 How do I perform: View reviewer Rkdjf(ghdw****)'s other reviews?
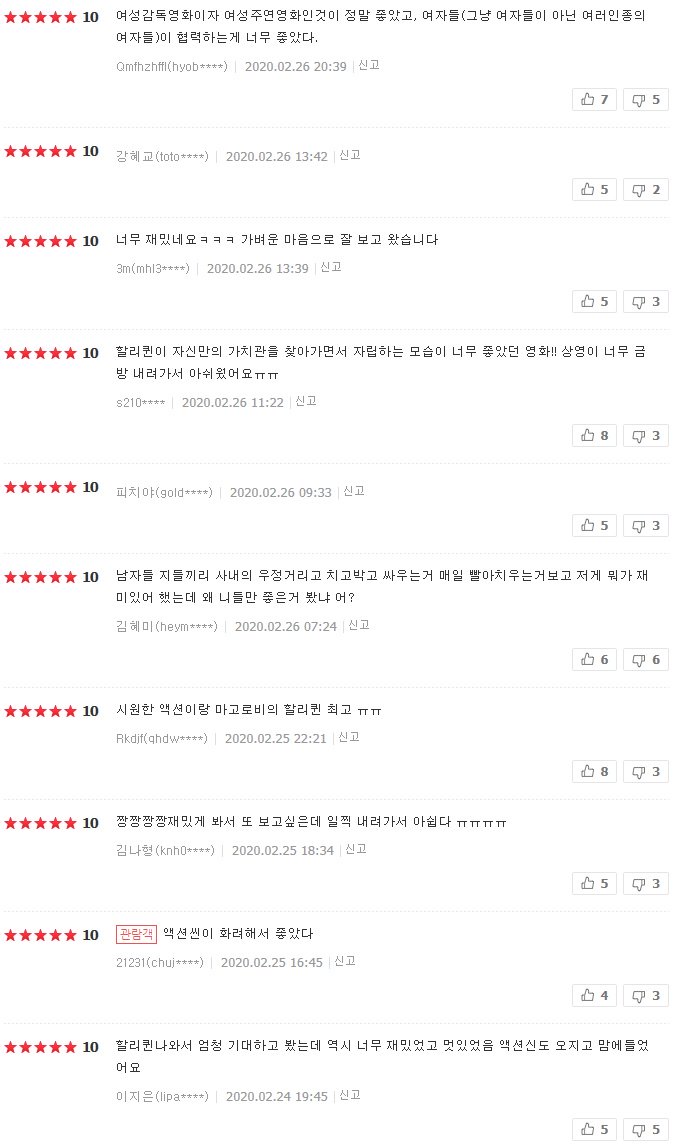[162, 738]
